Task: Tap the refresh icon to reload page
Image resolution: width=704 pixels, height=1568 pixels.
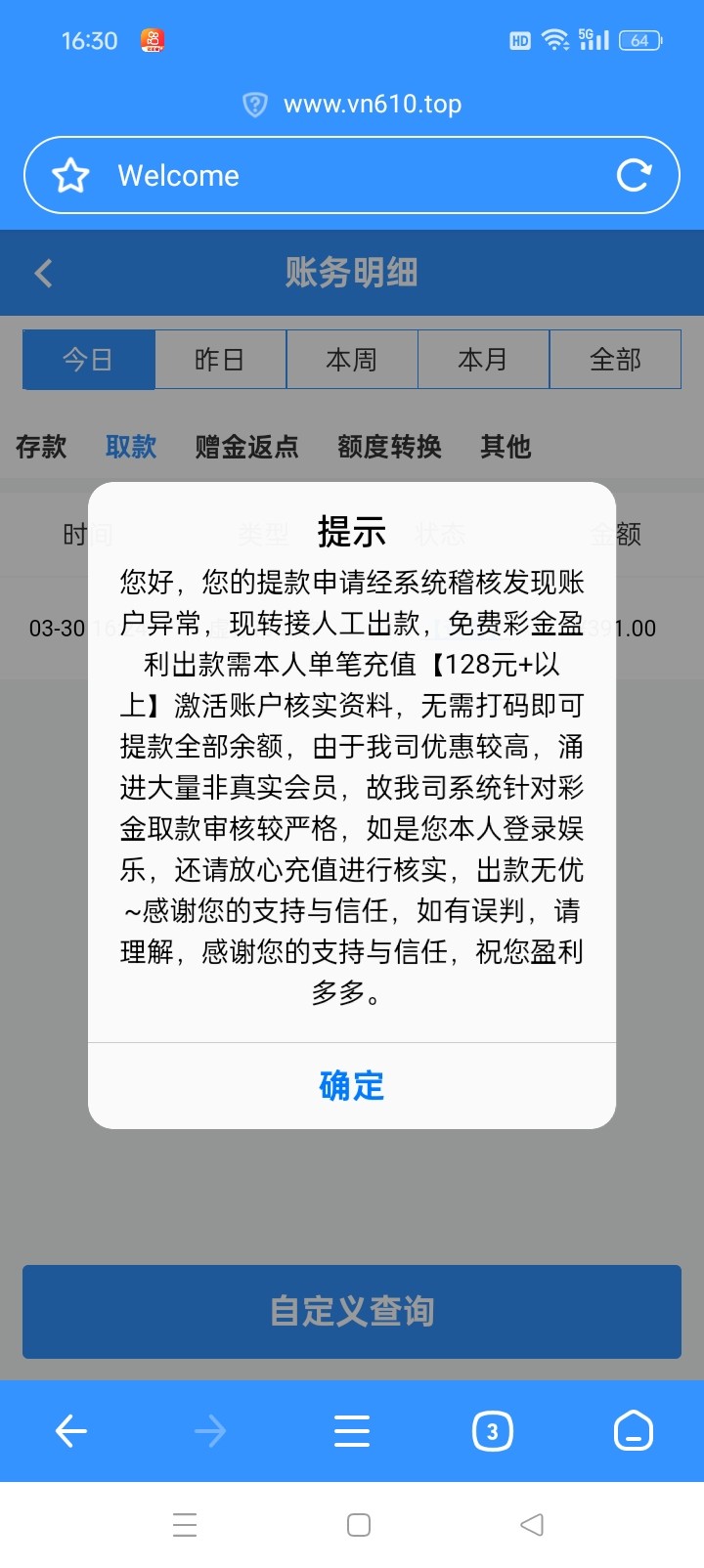Action: tap(636, 175)
